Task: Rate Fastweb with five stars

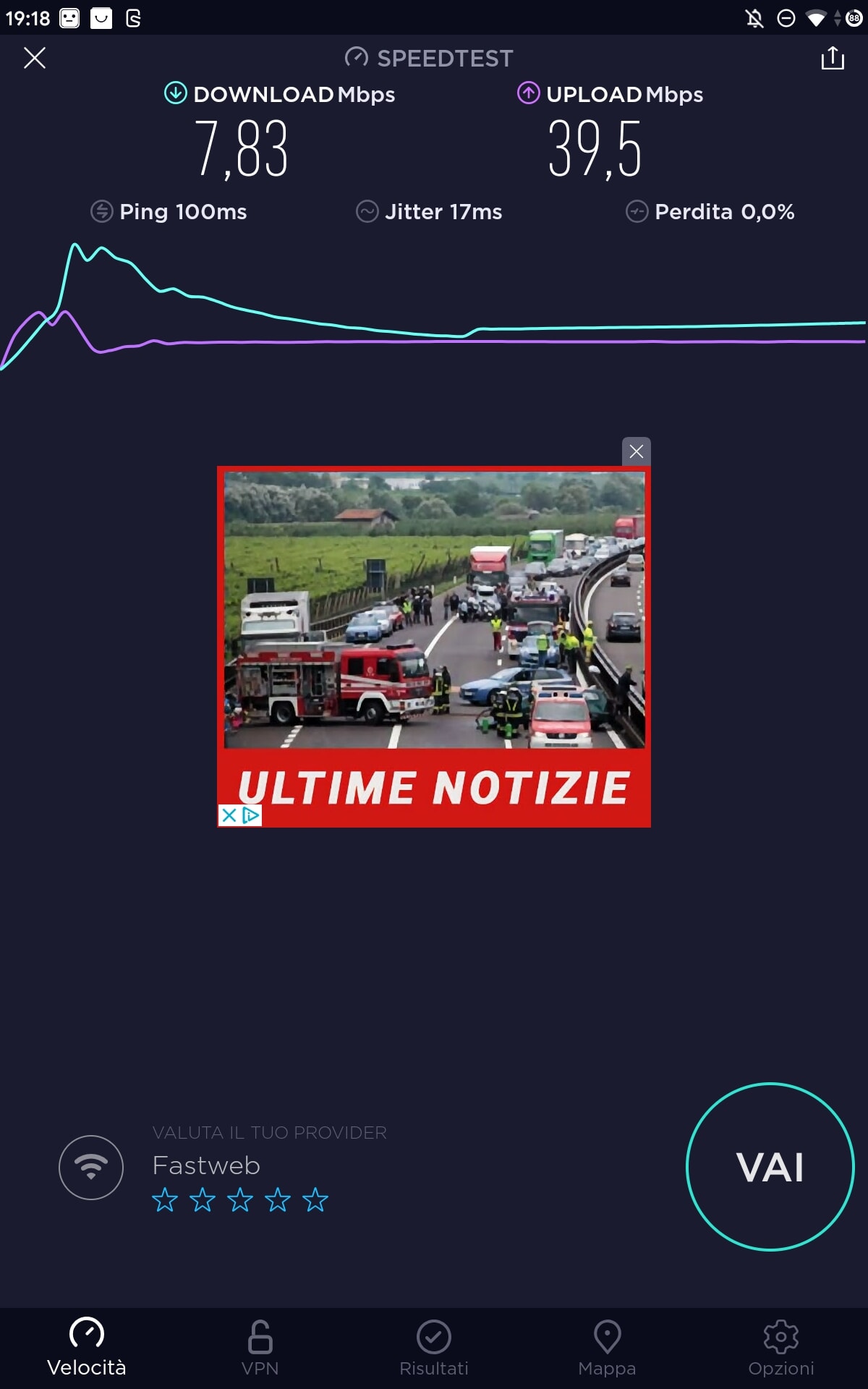Action: tap(315, 1200)
